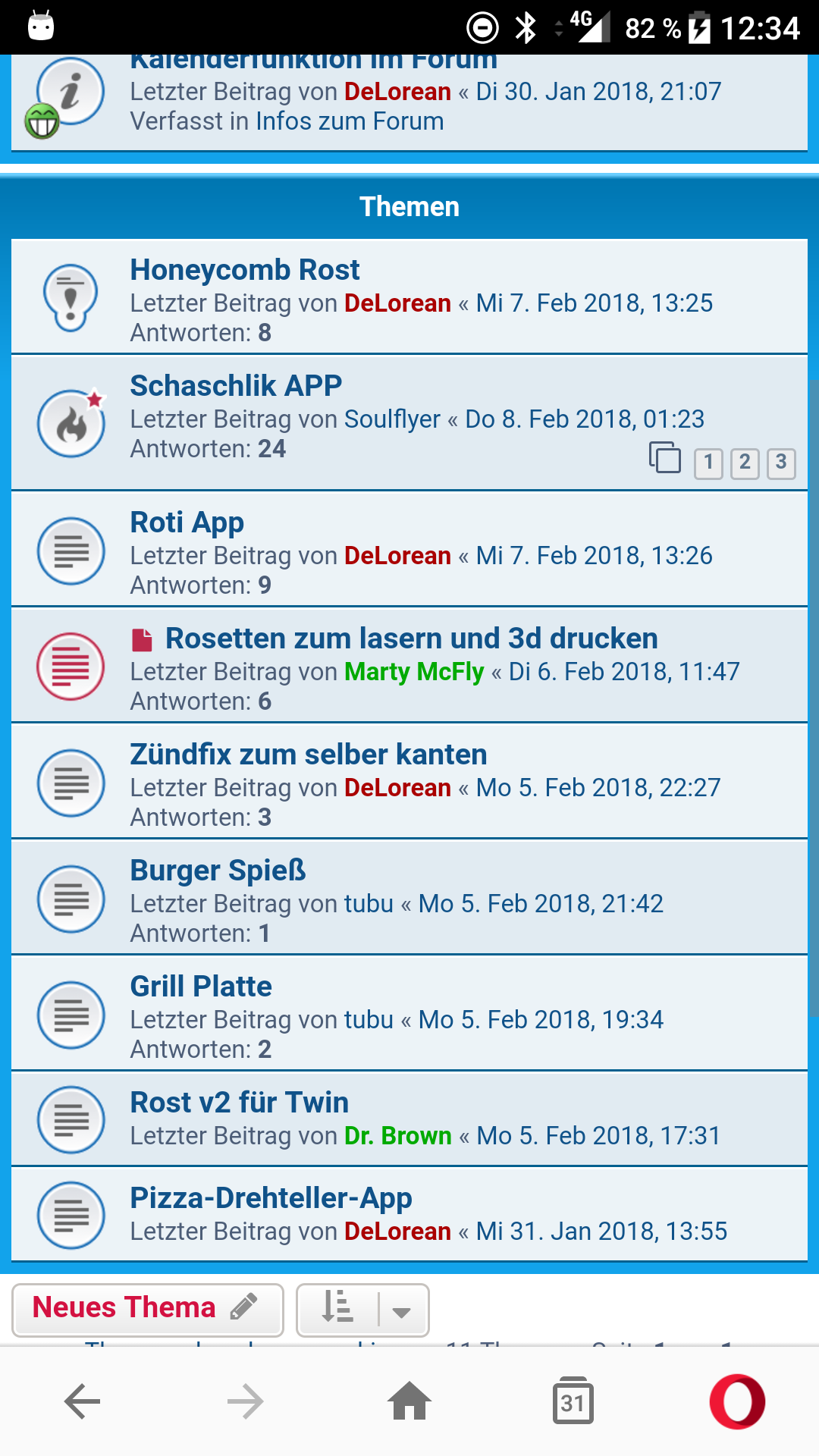
Task: Open page 3 of Schaschlik APP
Action: pyautogui.click(x=782, y=465)
